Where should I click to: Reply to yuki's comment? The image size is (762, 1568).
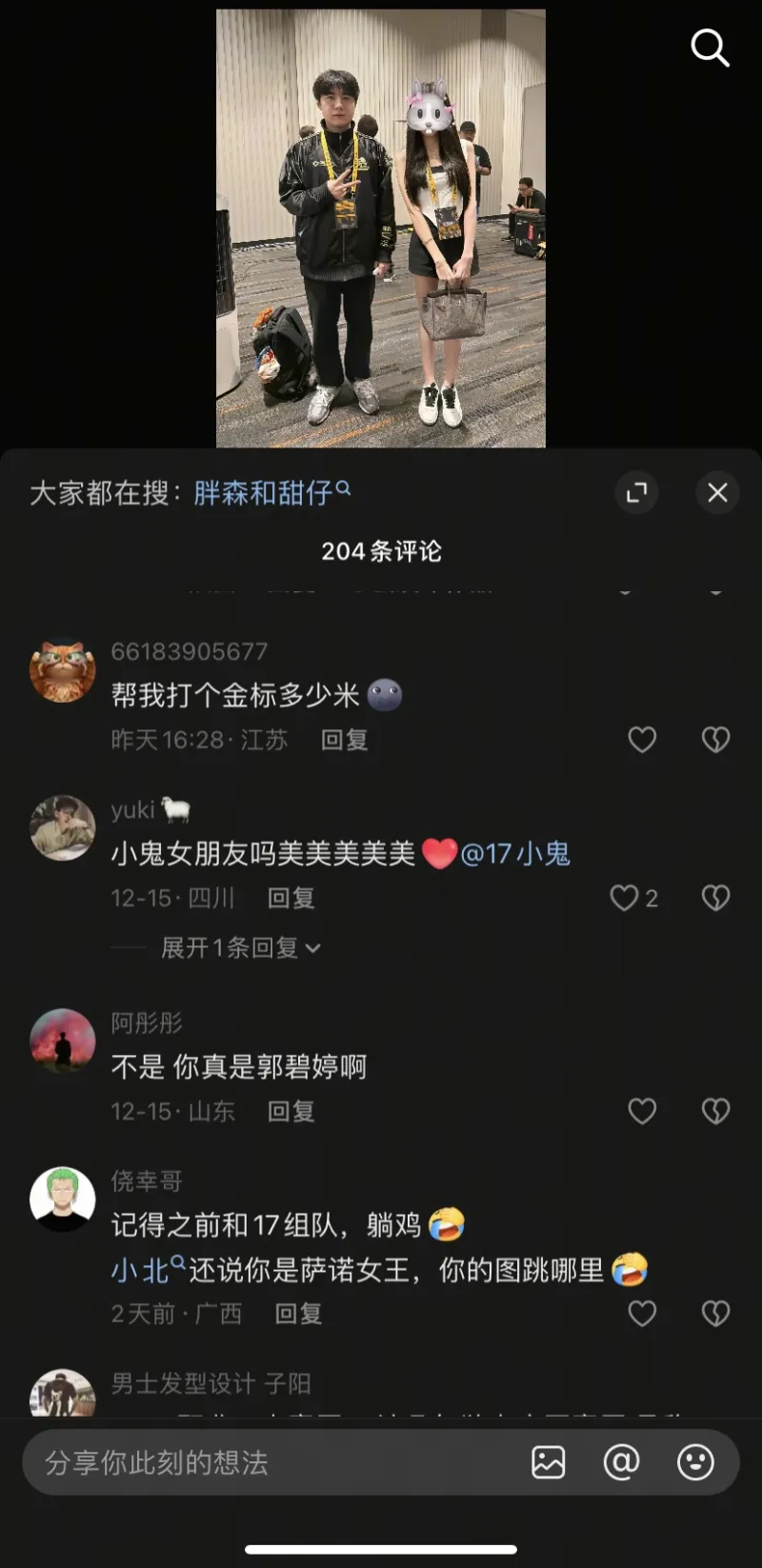291,898
